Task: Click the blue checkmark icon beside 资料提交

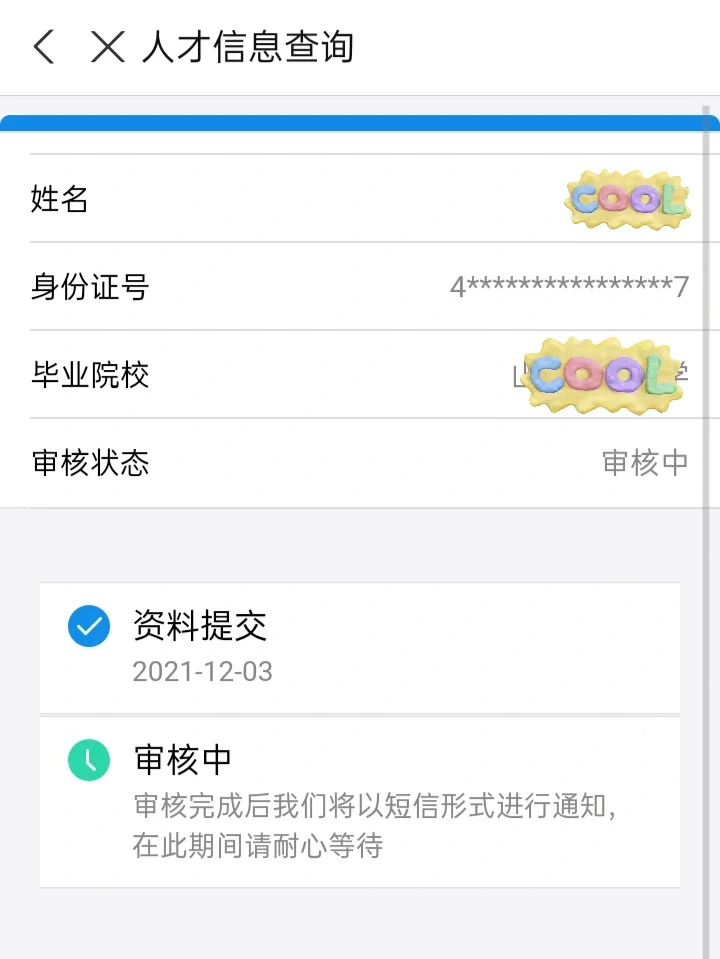Action: (89, 626)
